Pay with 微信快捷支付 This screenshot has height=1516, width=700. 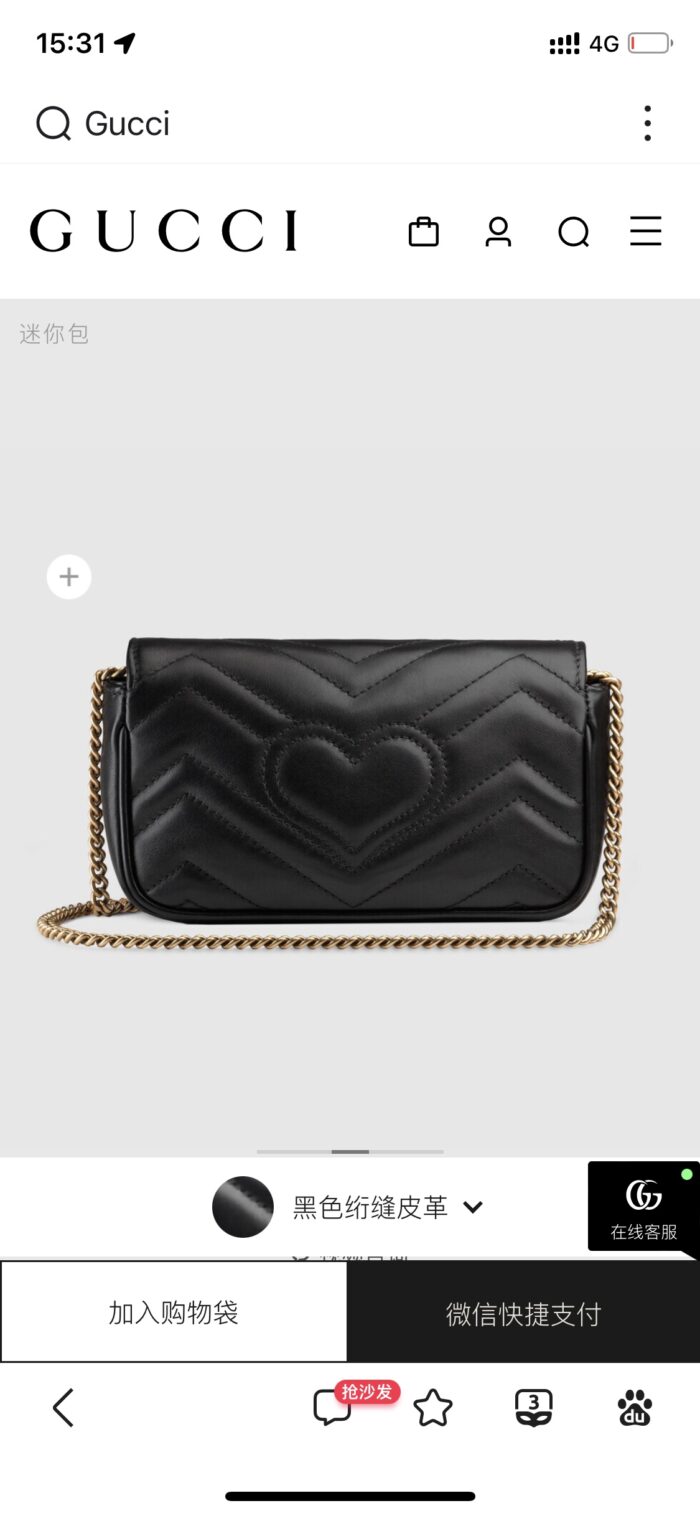coord(523,1313)
